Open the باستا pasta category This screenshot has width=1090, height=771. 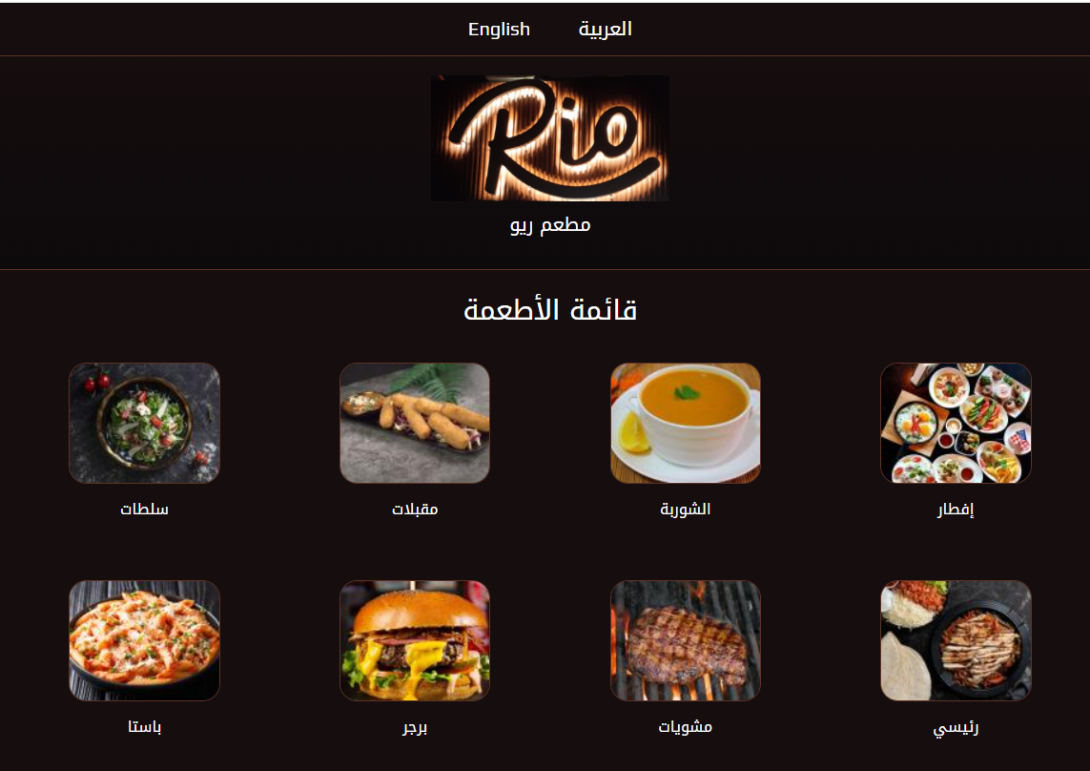(x=144, y=641)
